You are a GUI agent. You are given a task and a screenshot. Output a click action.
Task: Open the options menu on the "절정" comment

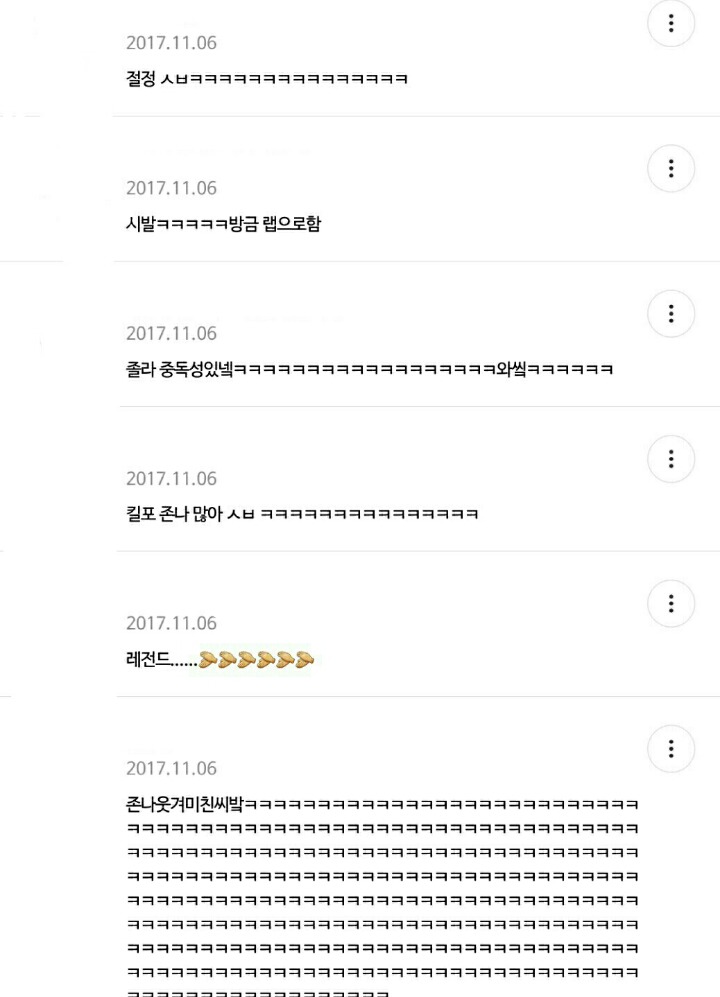pyautogui.click(x=671, y=23)
